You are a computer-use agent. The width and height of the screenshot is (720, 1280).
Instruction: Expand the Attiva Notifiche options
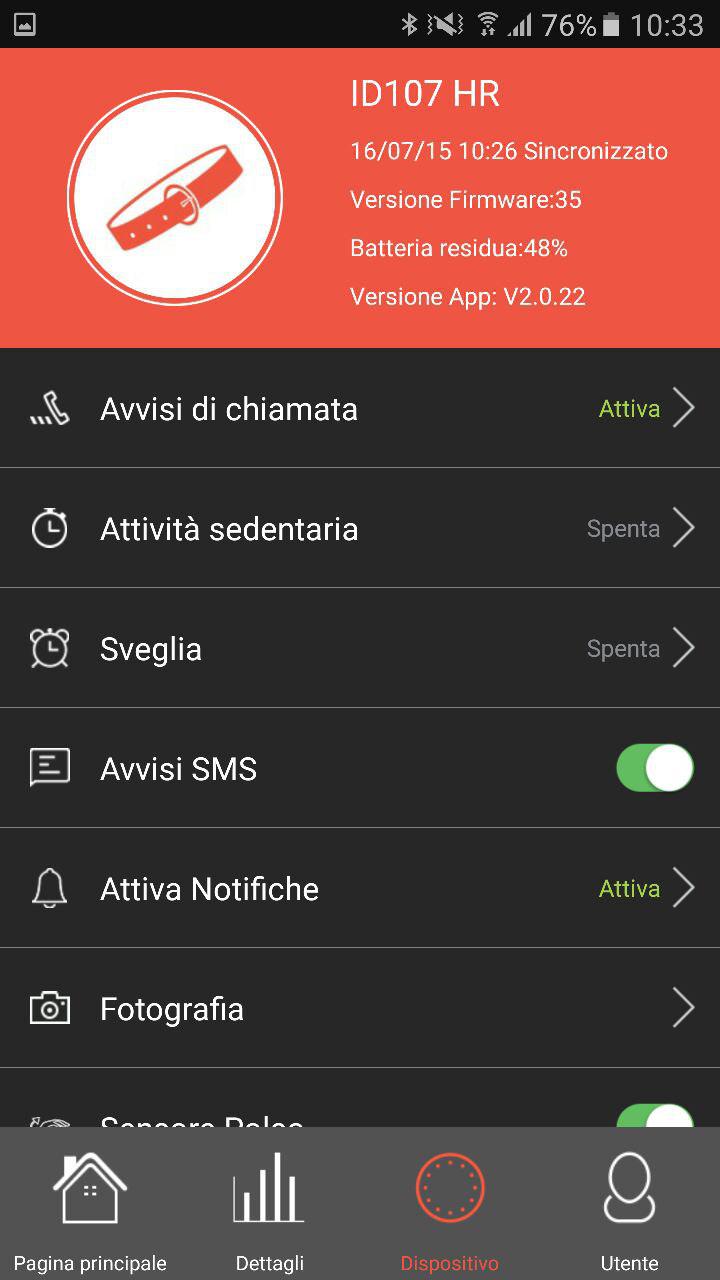684,888
